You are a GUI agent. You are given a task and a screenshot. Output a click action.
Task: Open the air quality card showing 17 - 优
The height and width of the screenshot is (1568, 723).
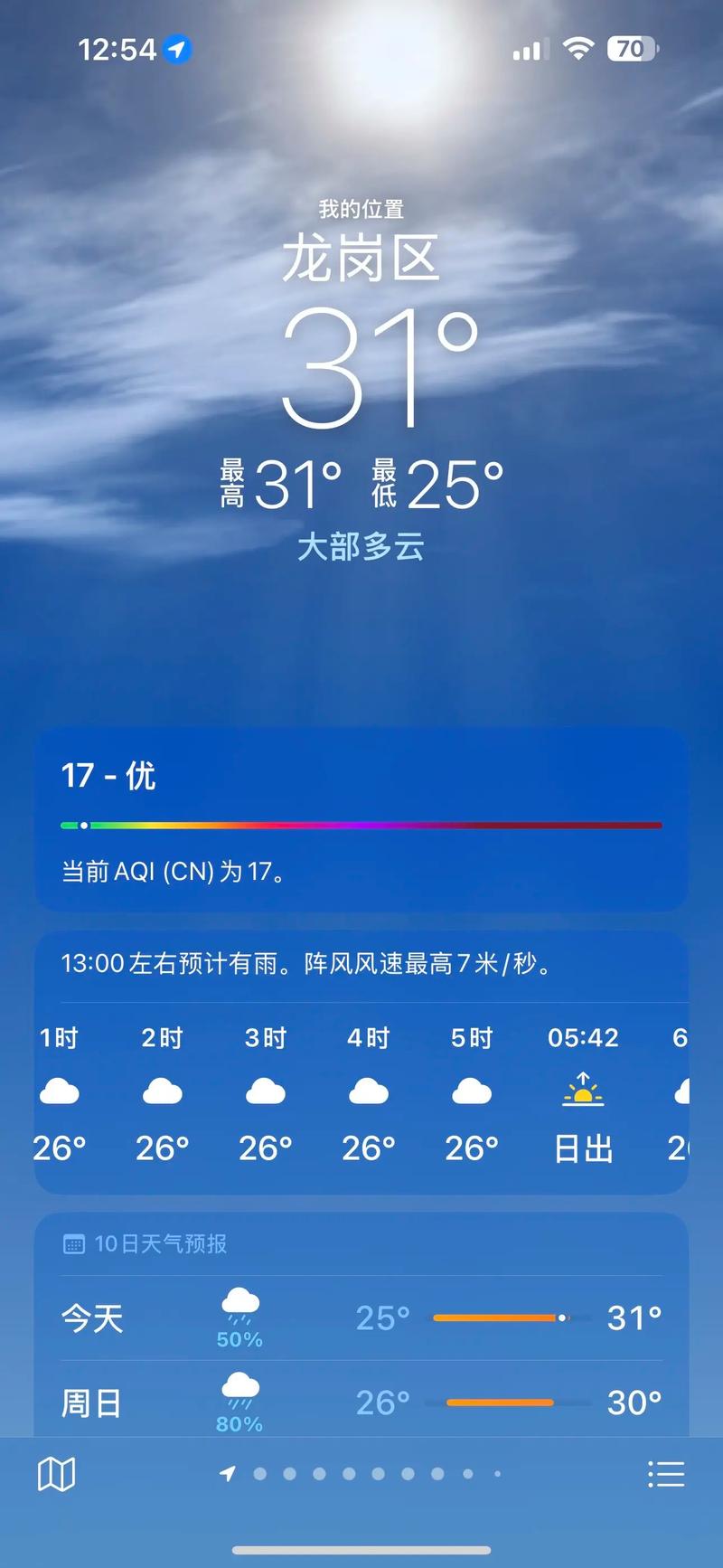[361, 818]
